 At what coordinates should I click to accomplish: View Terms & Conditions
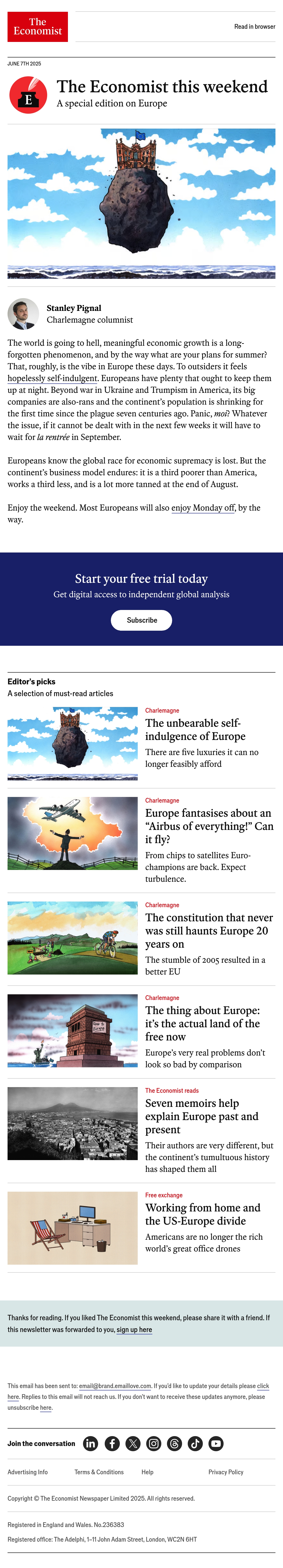coord(99,1472)
